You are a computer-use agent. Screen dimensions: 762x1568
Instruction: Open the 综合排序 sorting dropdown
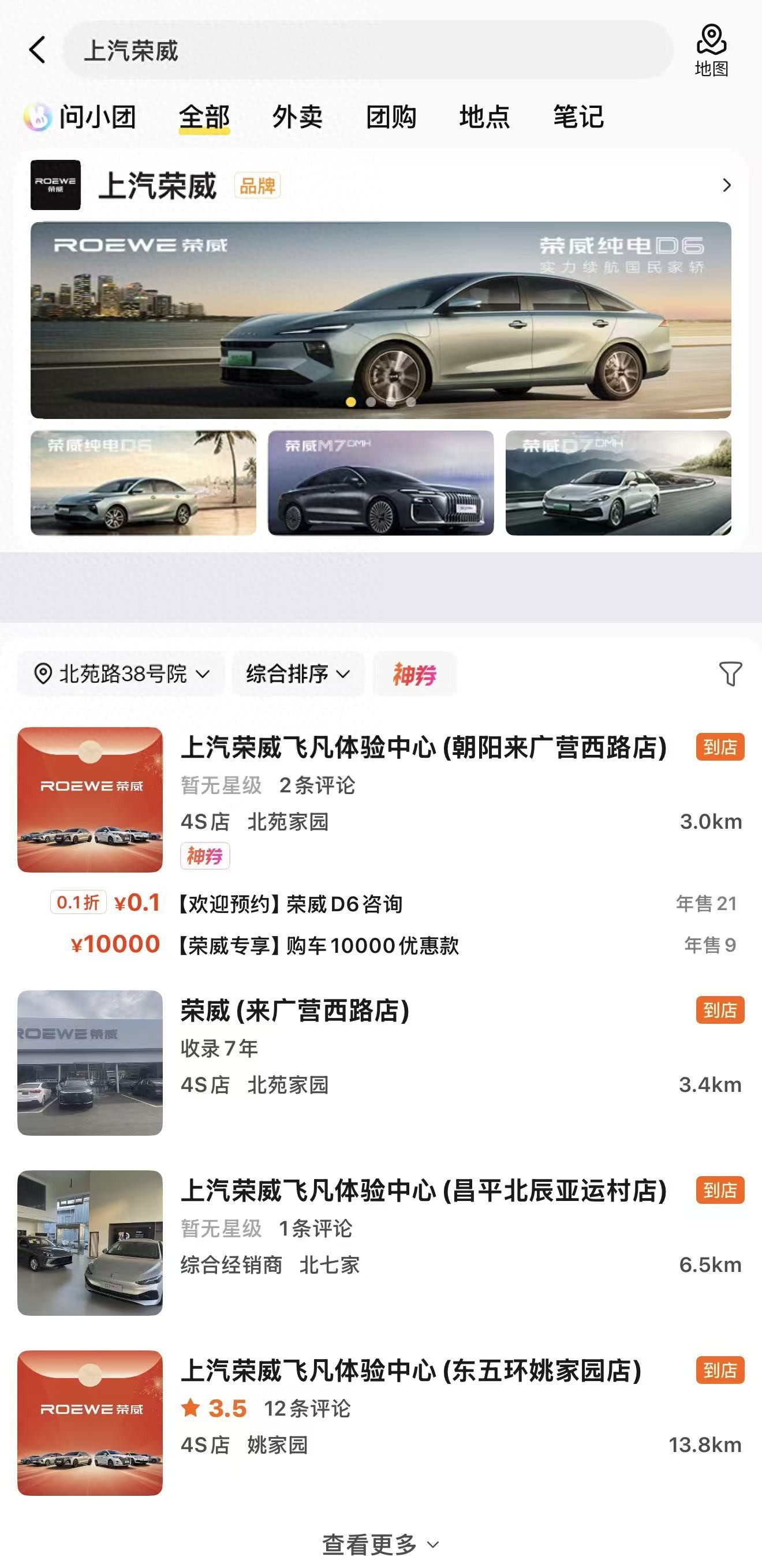(298, 674)
